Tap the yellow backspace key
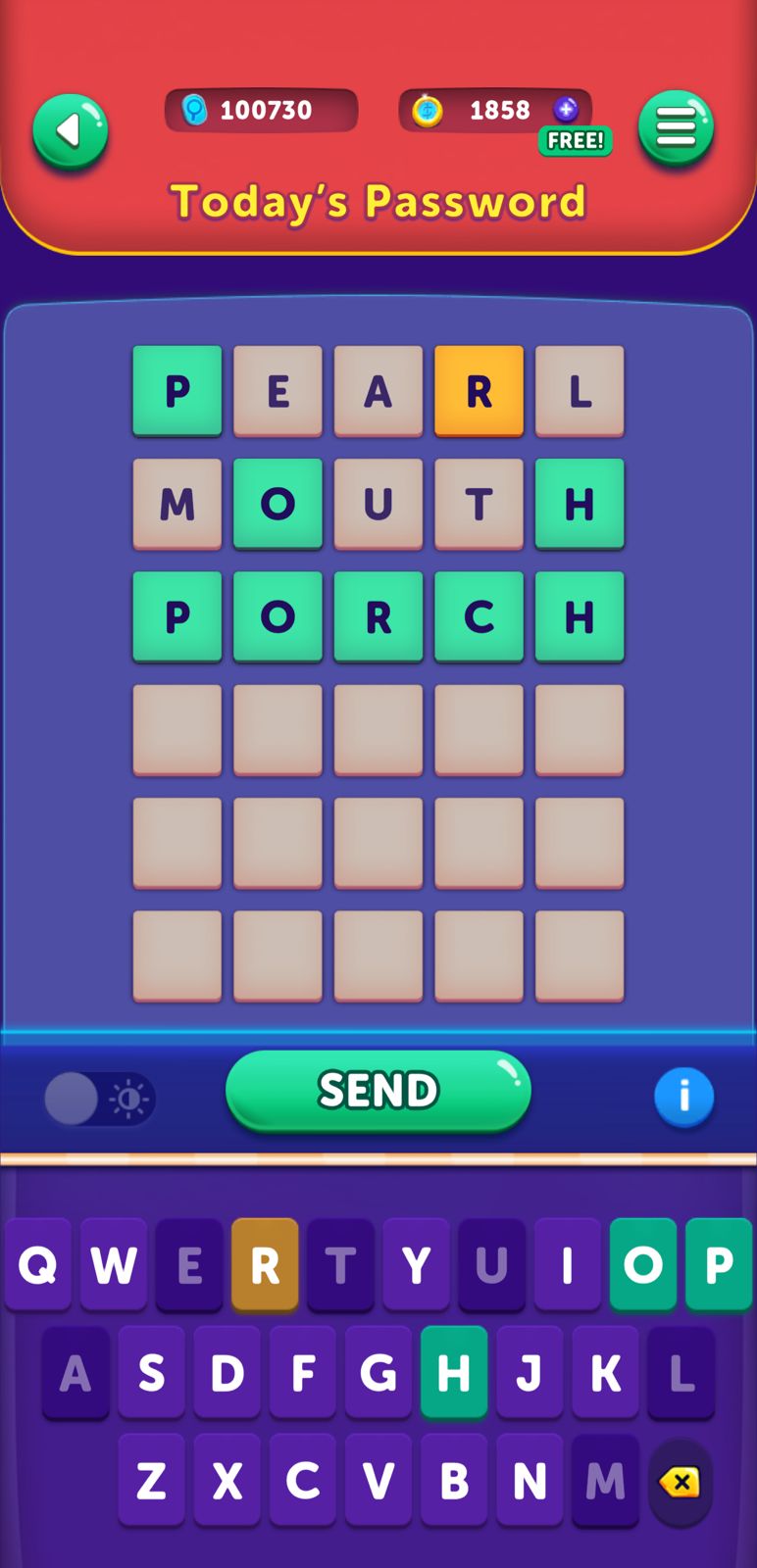The width and height of the screenshot is (757, 1568). pyautogui.click(x=680, y=1482)
